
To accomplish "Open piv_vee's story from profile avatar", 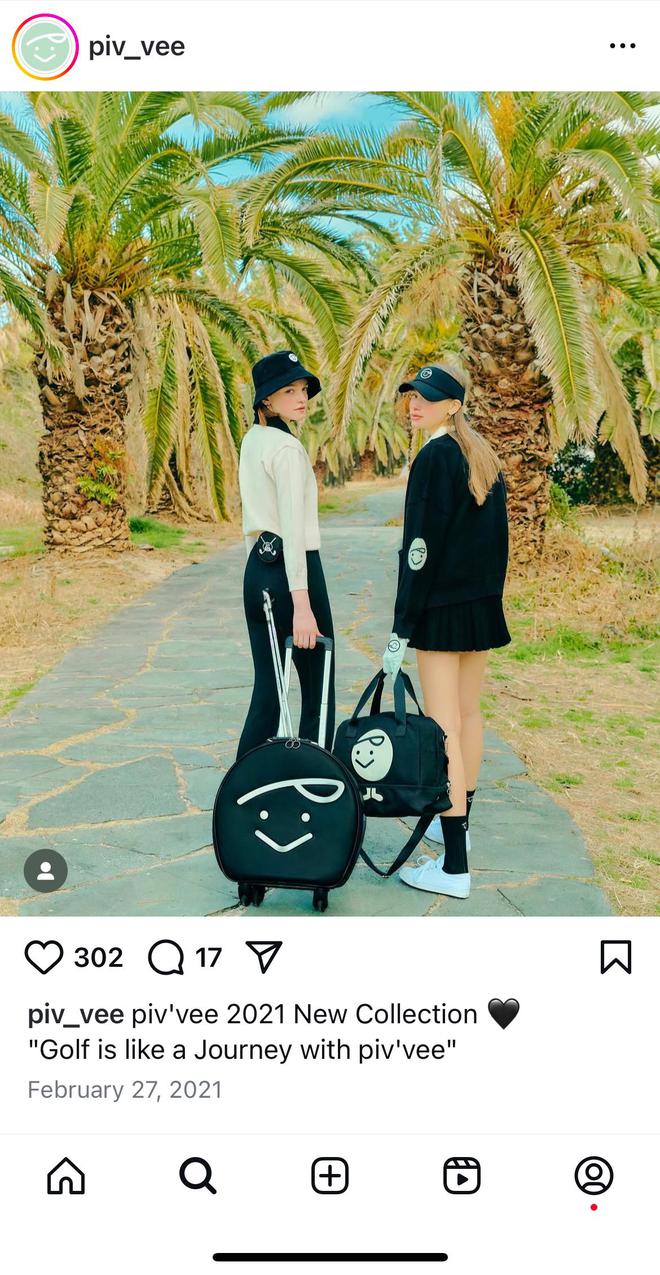I will 45,46.
